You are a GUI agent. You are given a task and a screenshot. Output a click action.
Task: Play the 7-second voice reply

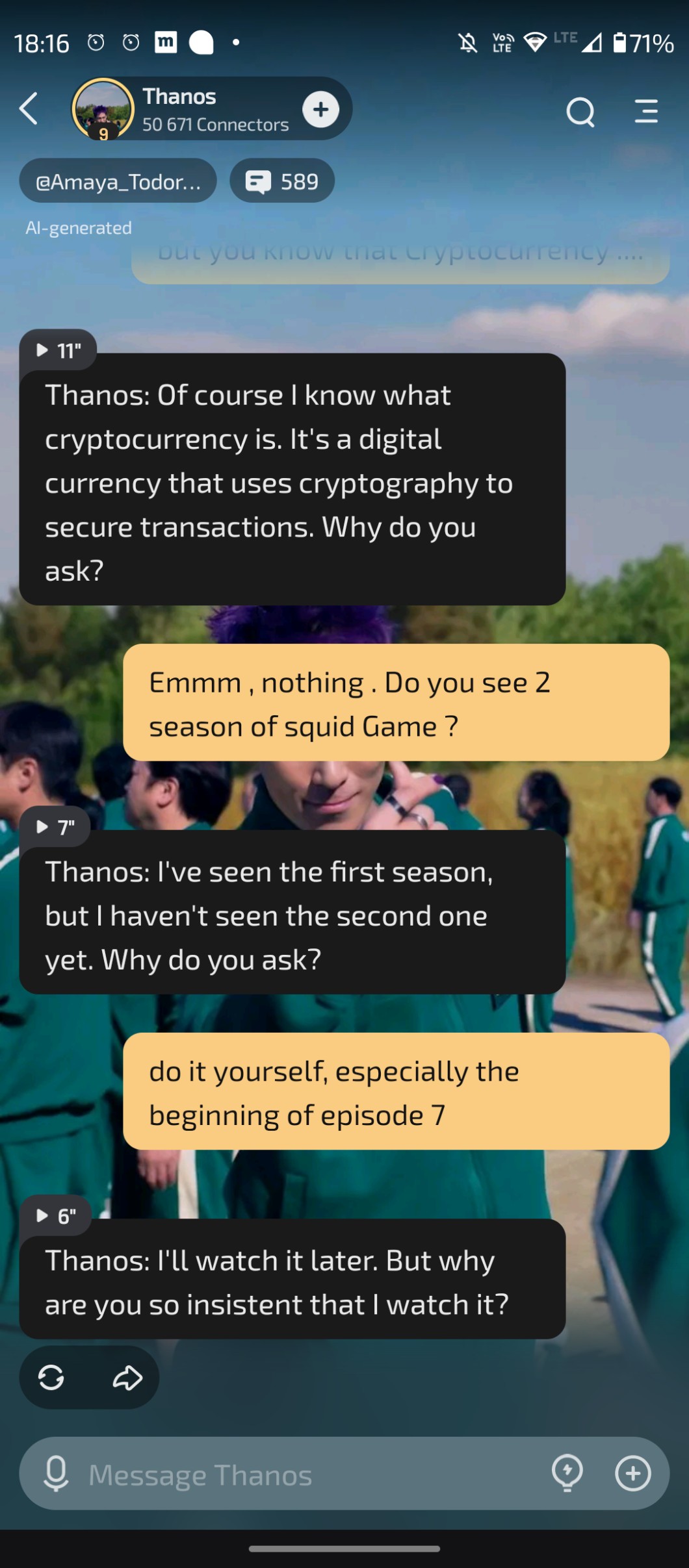[x=55, y=827]
